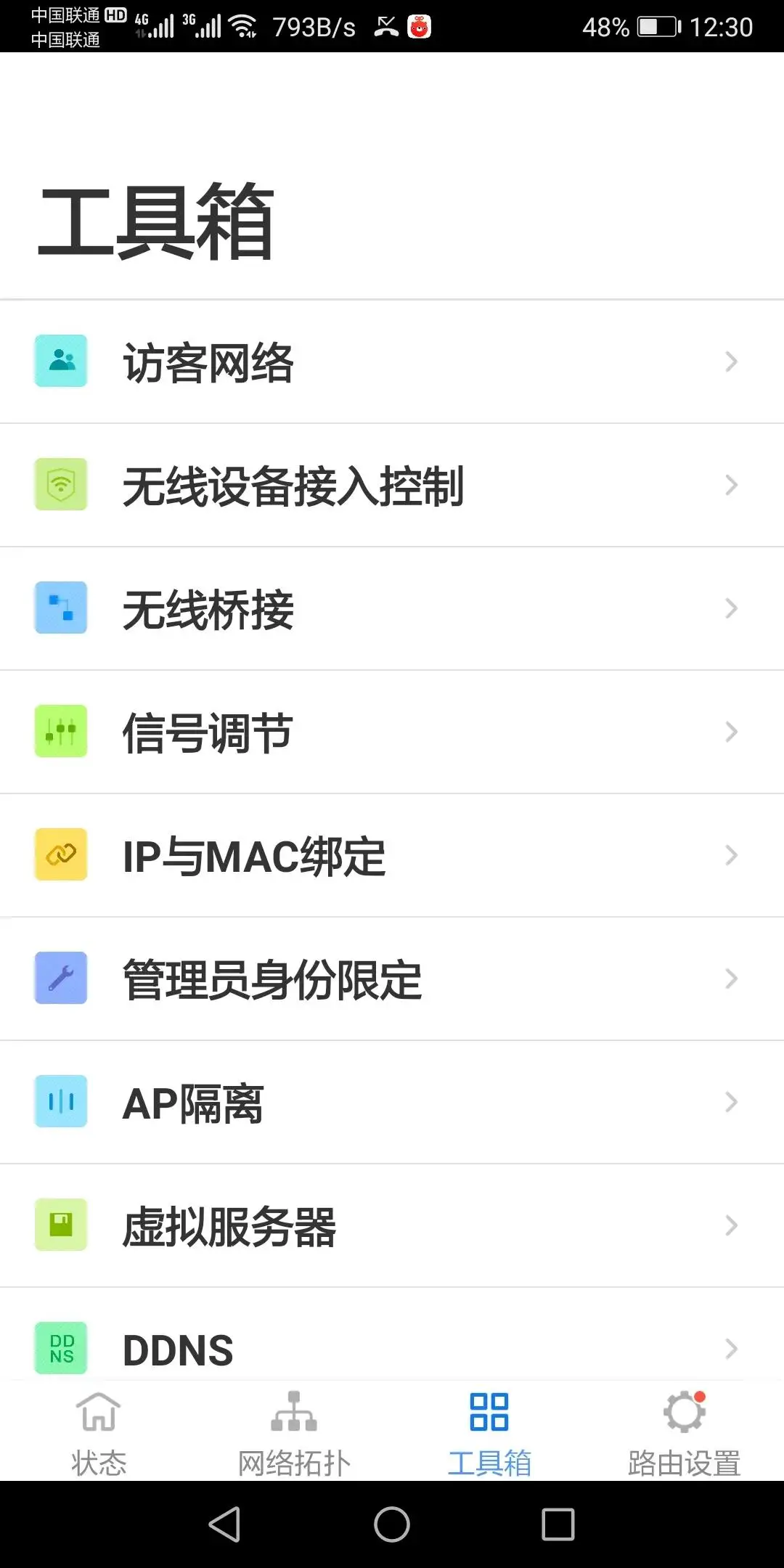Select the 网络拓扑 topology icon
784x1568 pixels.
pyautogui.click(x=294, y=1412)
